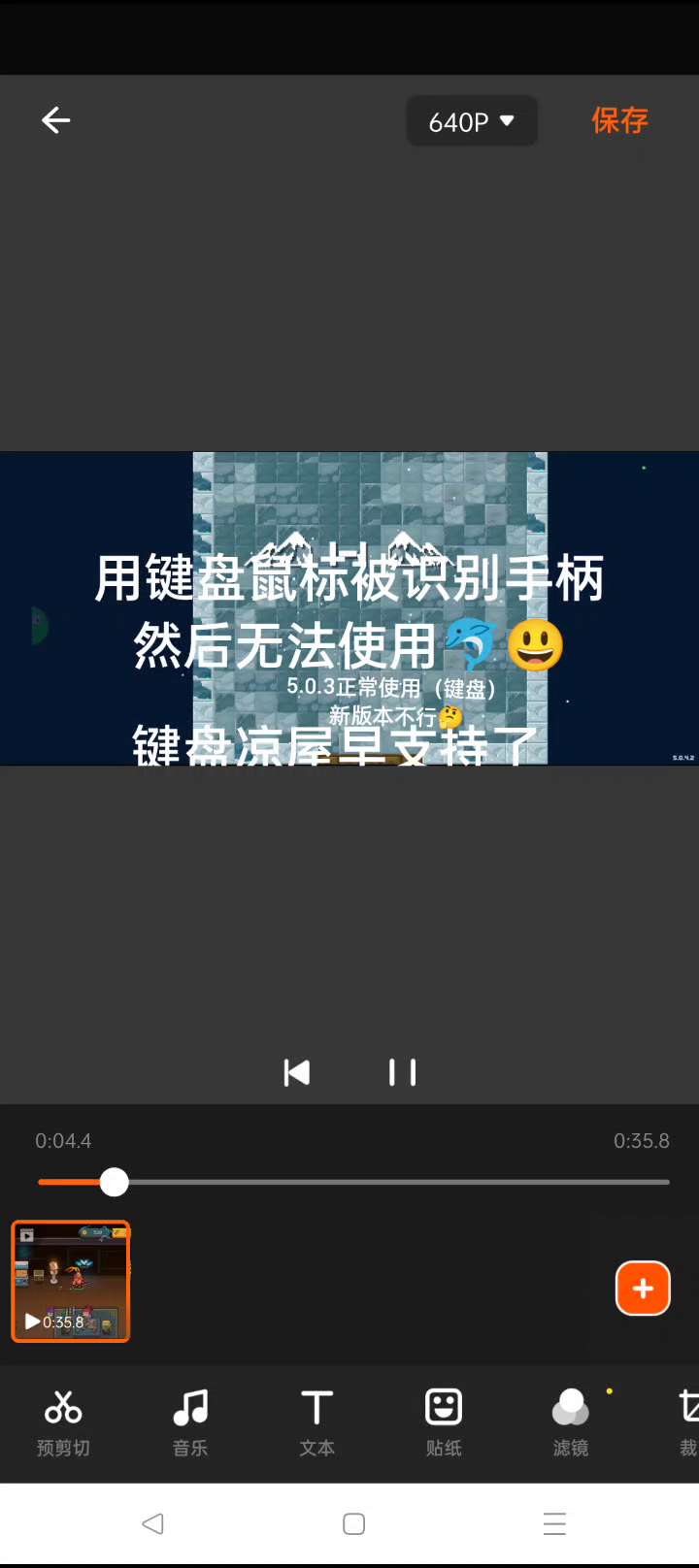Viewport: 699px width, 1568px height.
Task: Add a new clip with plus button
Action: (643, 1289)
